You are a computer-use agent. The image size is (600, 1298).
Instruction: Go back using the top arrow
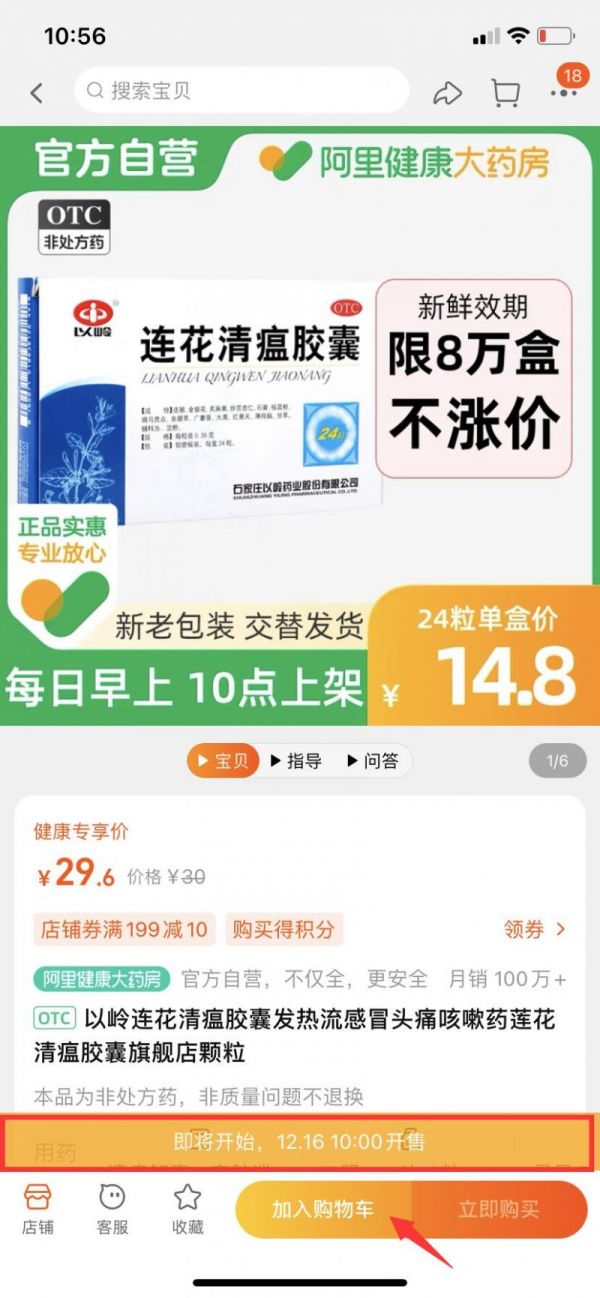click(x=37, y=92)
